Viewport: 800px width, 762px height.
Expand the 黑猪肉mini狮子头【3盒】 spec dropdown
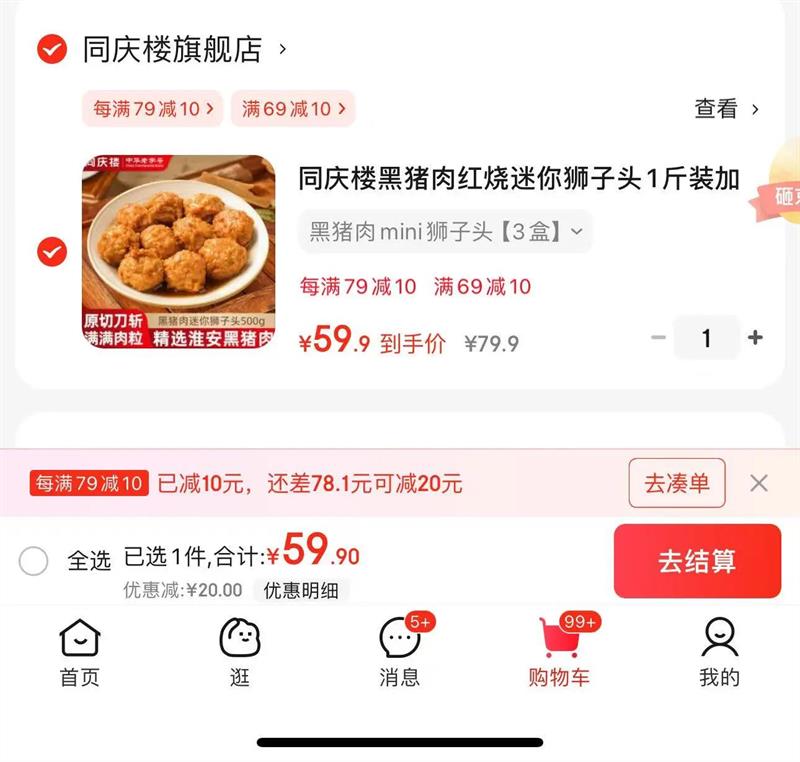coord(445,232)
